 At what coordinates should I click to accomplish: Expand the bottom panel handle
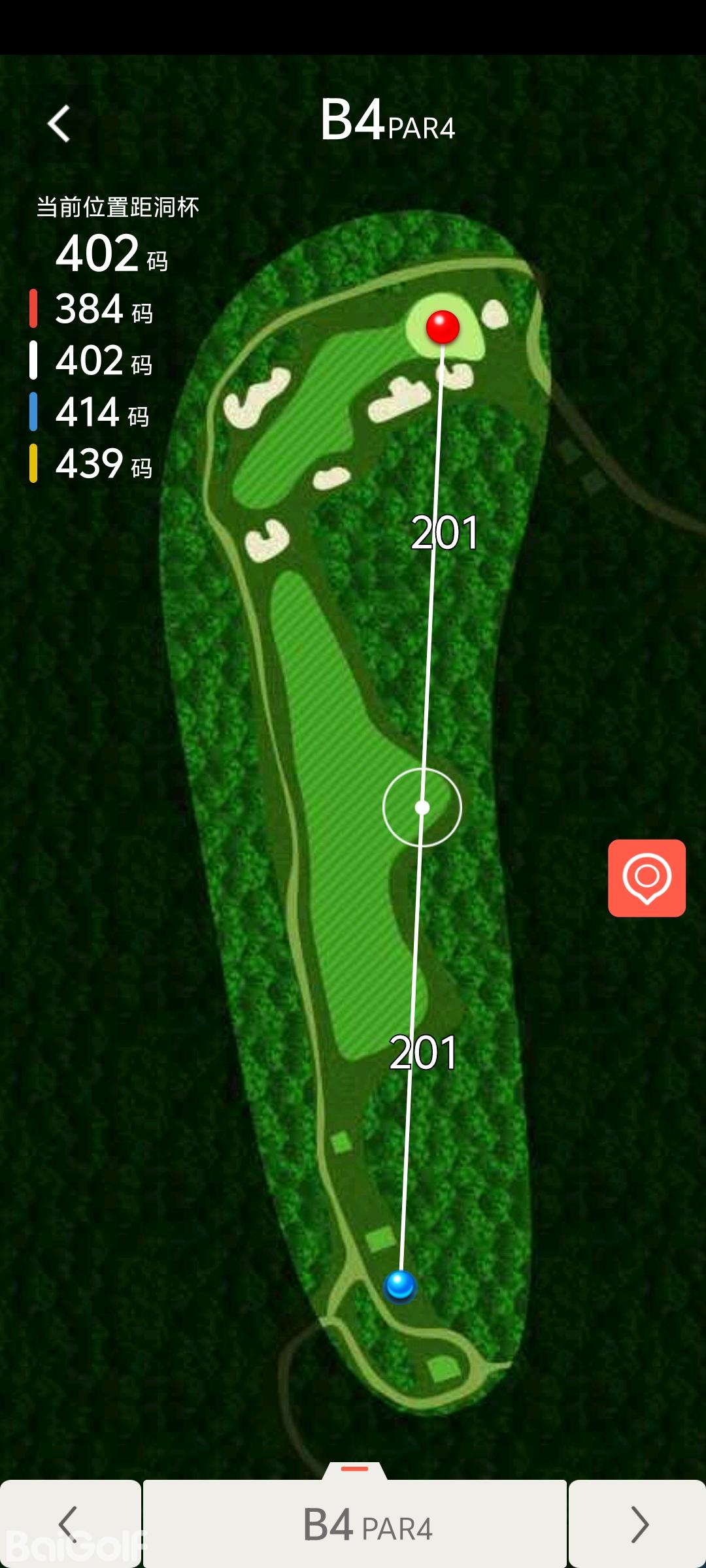[355, 1469]
